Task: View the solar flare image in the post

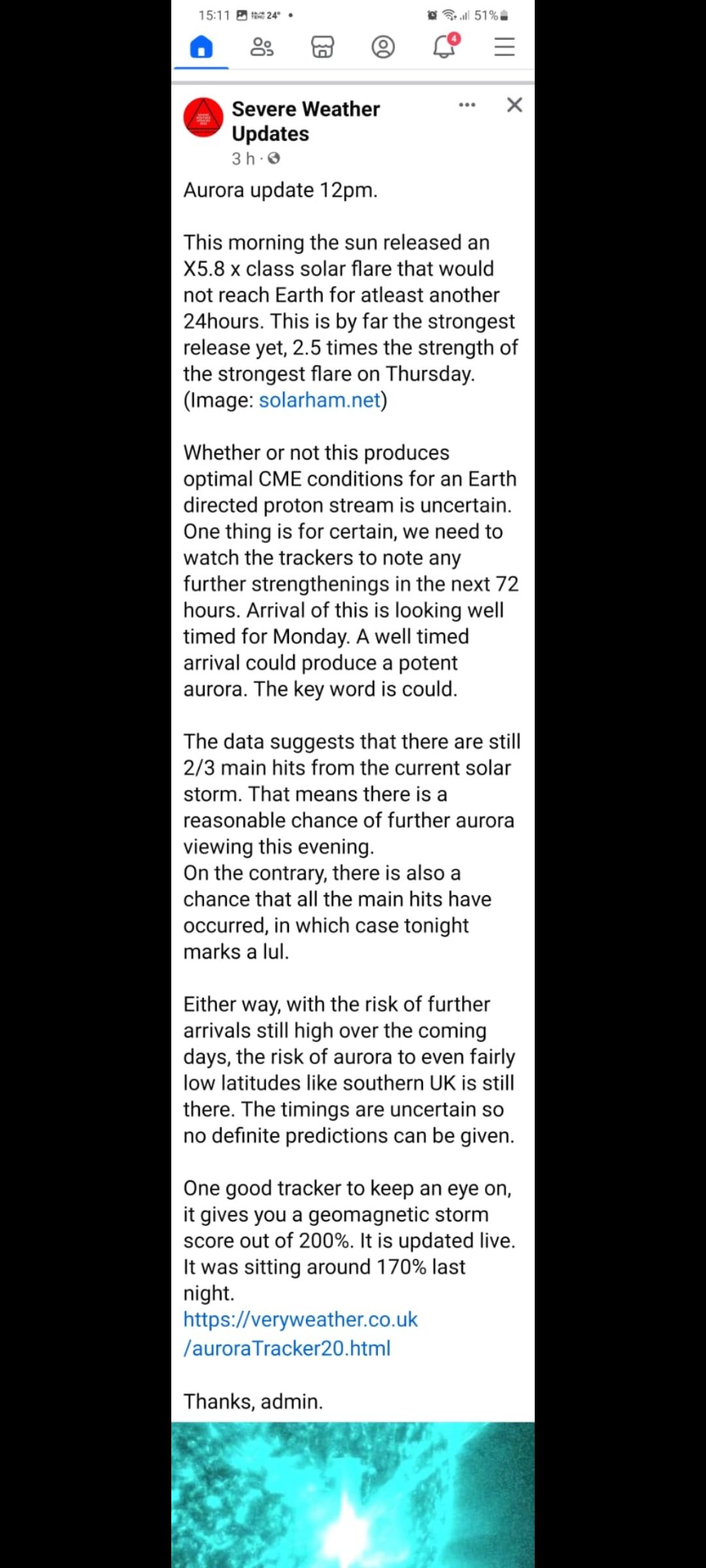Action: [x=353, y=1495]
